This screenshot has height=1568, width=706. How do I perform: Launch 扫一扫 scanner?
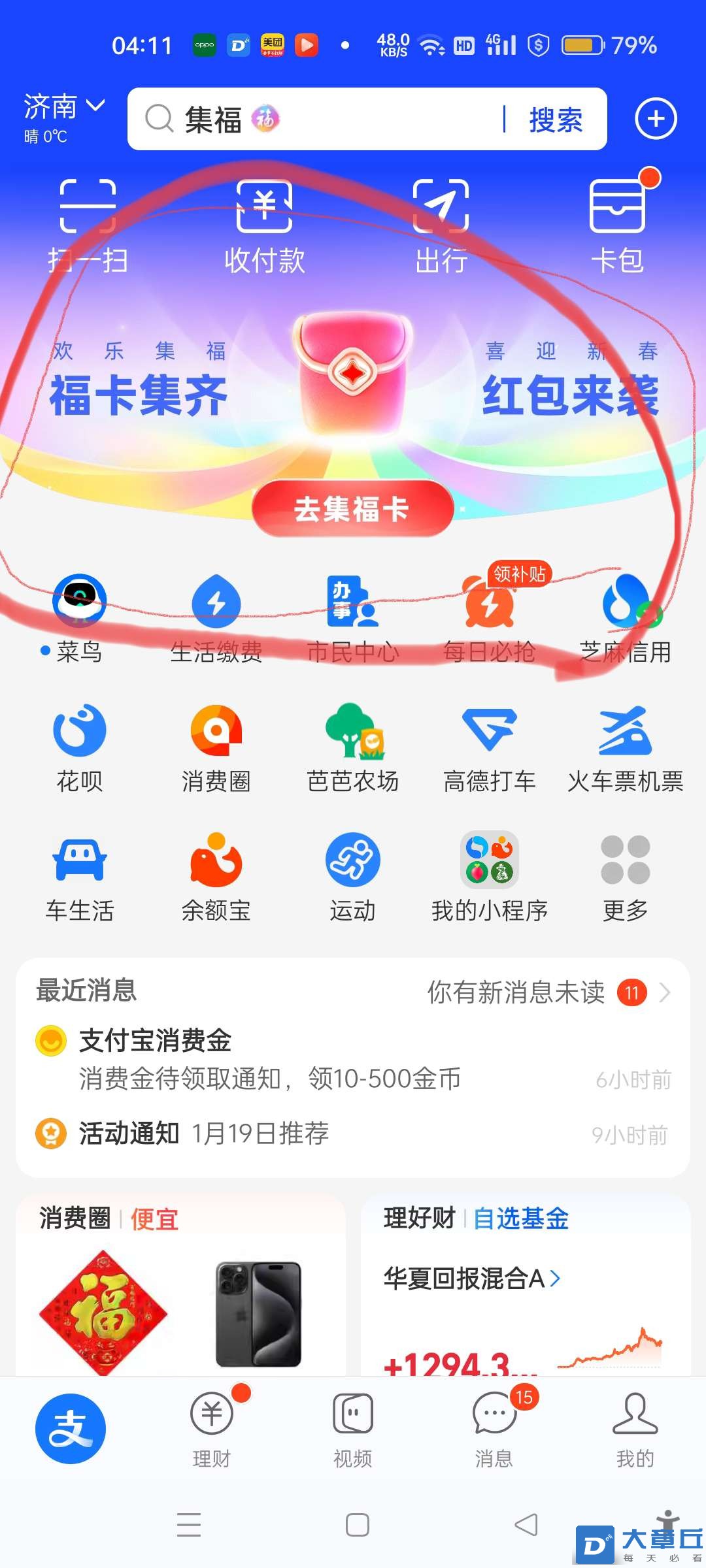pyautogui.click(x=88, y=225)
